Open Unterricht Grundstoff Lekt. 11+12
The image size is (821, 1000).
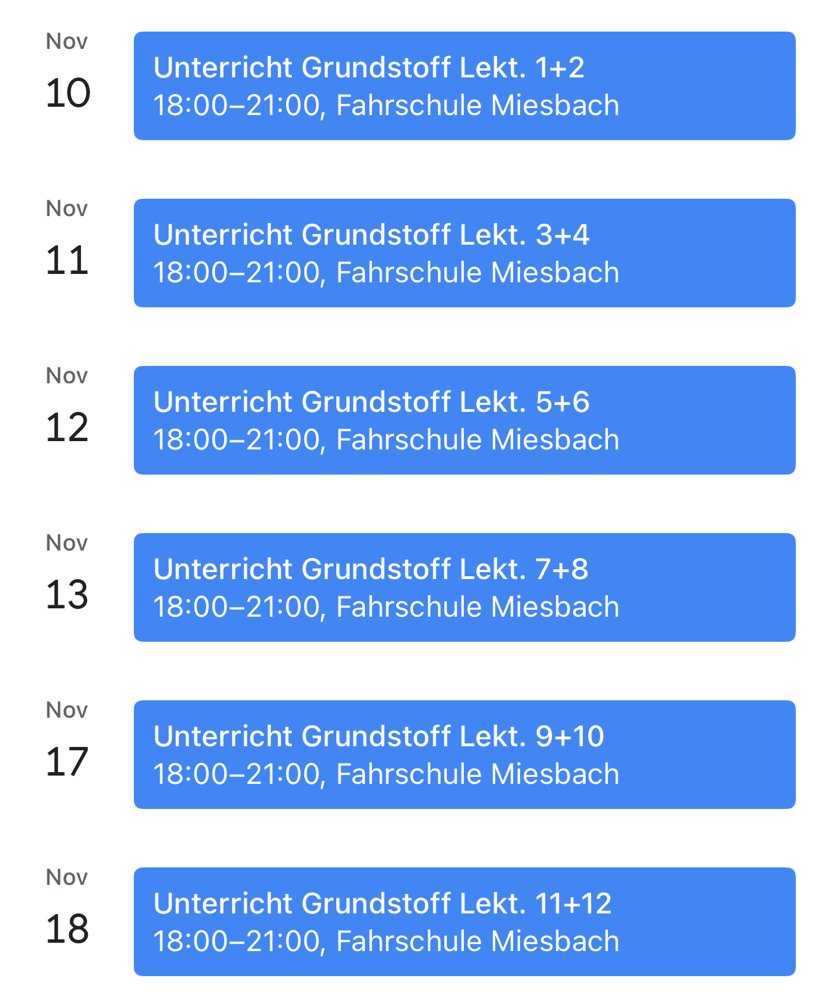click(464, 921)
